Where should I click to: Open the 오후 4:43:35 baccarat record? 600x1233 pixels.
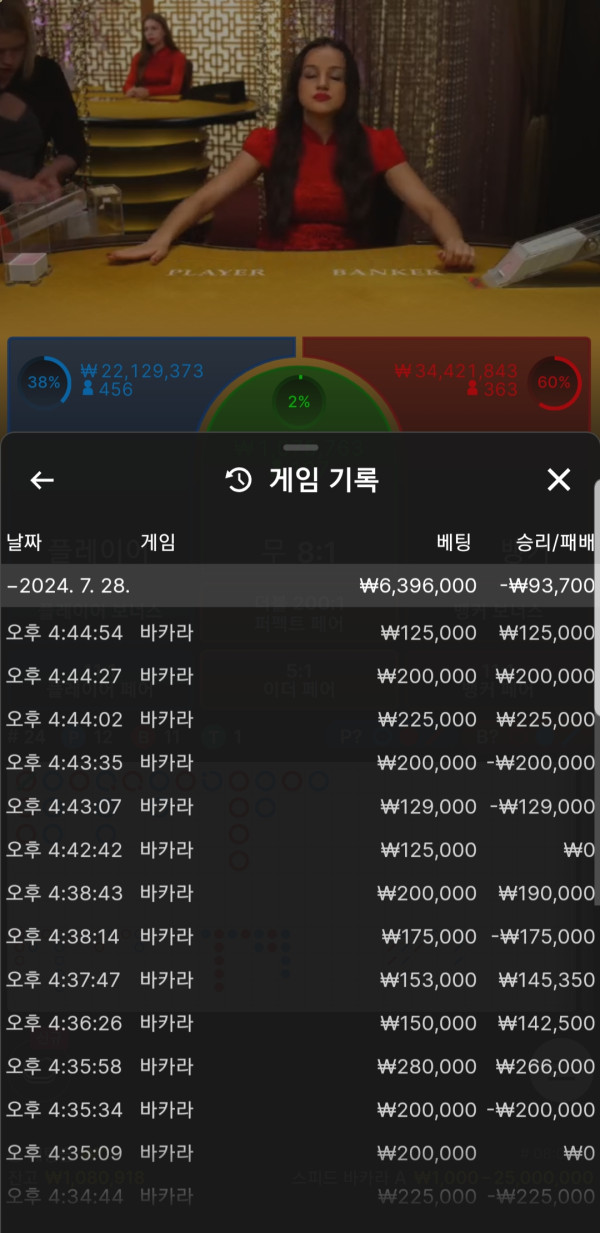pyautogui.click(x=300, y=763)
